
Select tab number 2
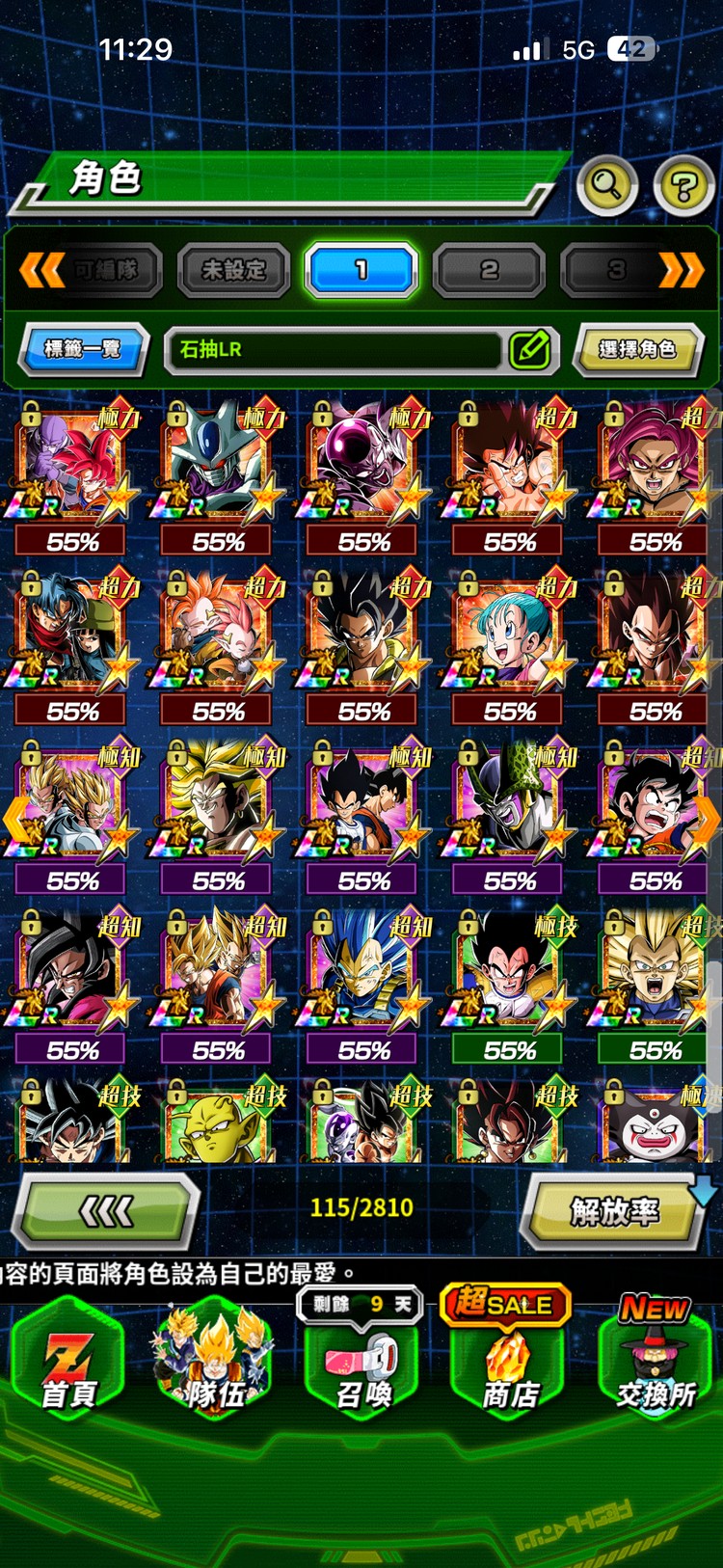click(489, 270)
